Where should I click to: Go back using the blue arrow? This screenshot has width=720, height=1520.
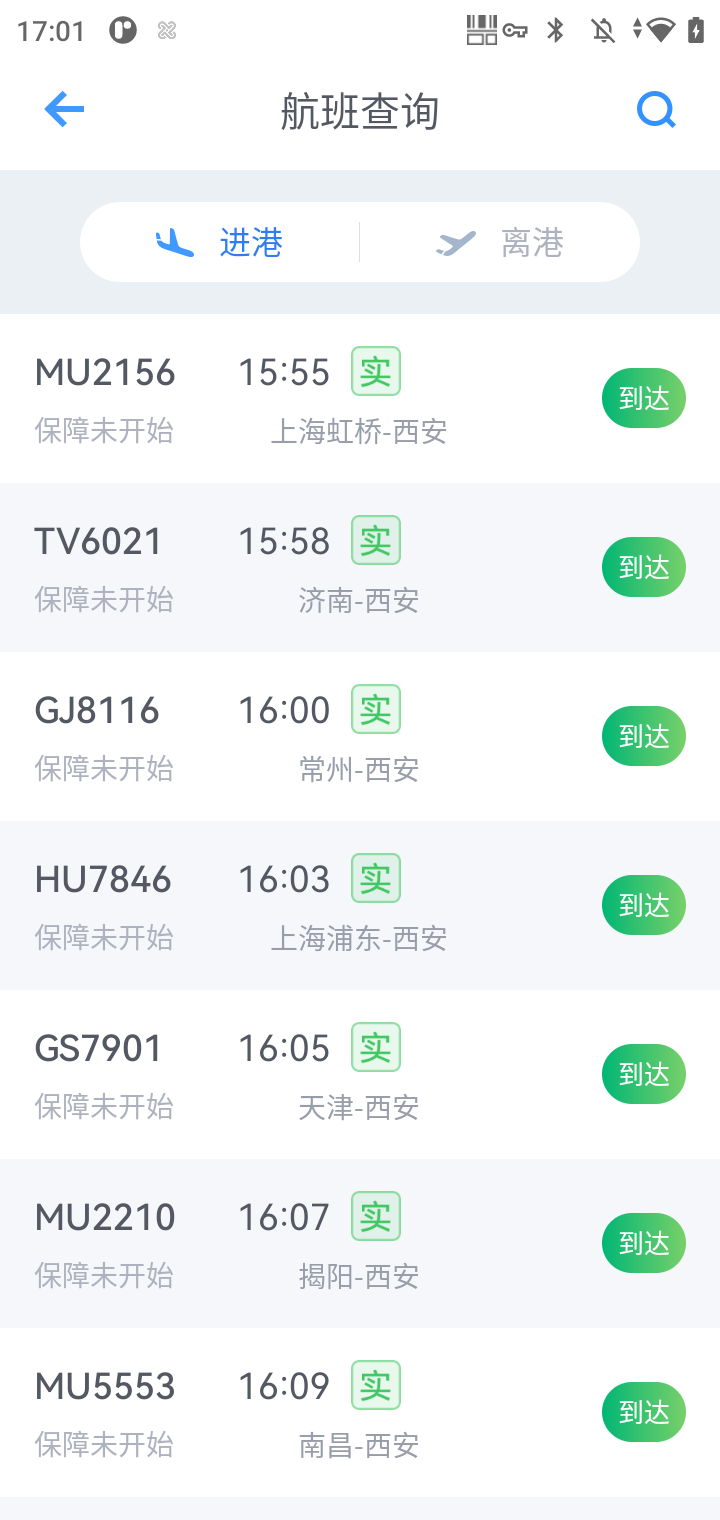[64, 110]
